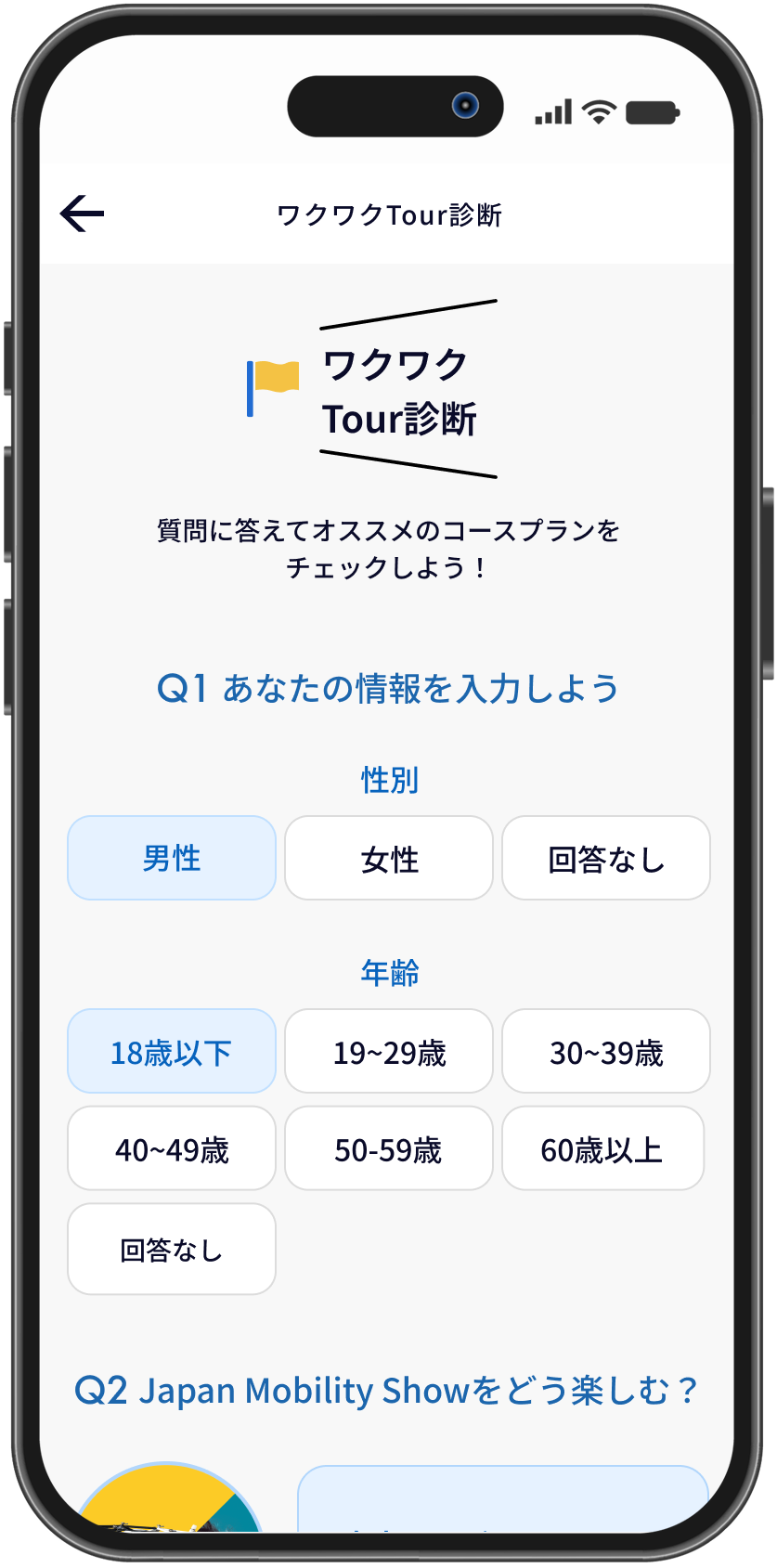This screenshot has height=1568, width=777.
Task: Tap the battery indicator icon
Action: pos(653,110)
